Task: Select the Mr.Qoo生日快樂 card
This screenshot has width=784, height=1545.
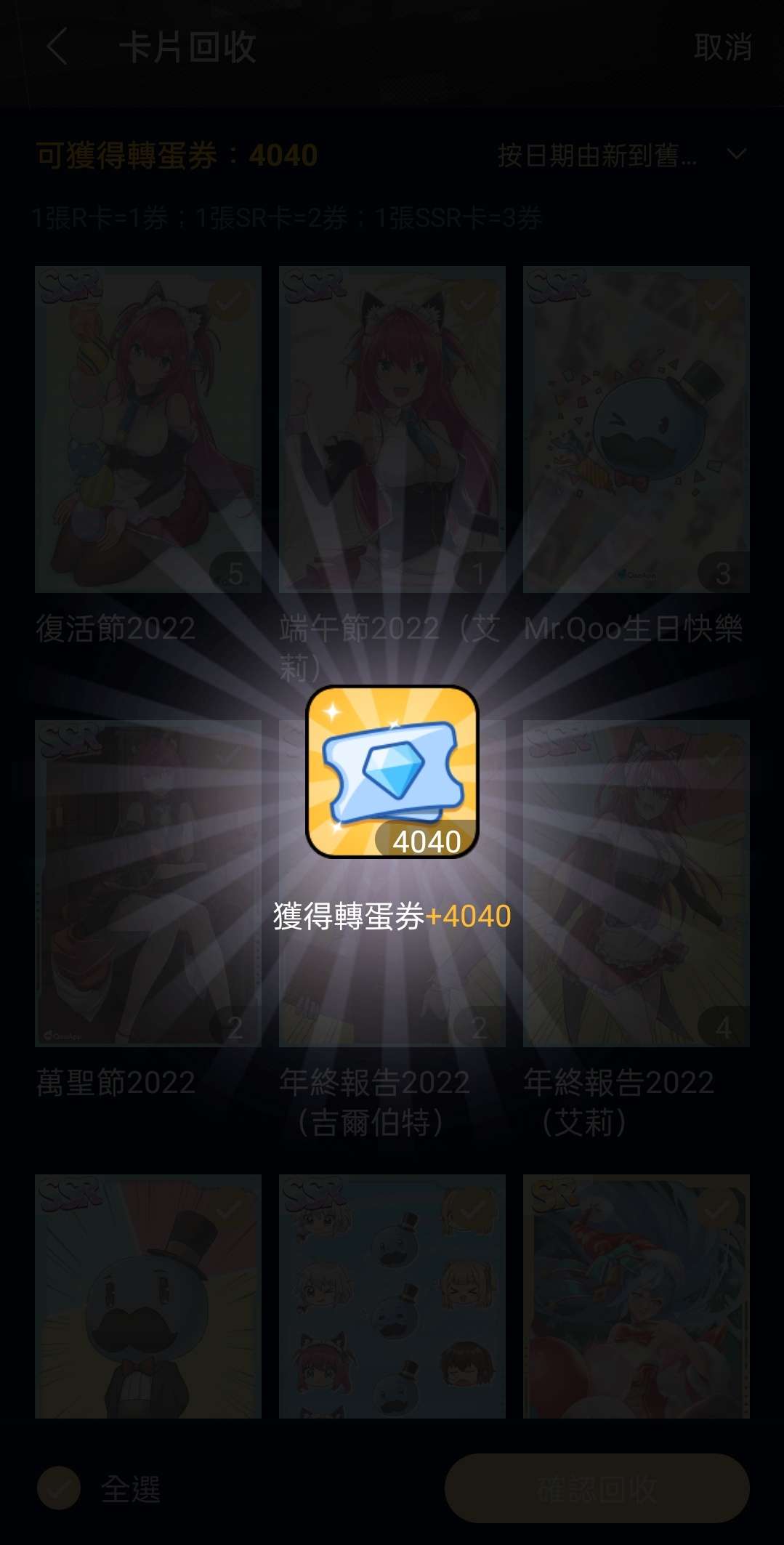Action: (636, 429)
